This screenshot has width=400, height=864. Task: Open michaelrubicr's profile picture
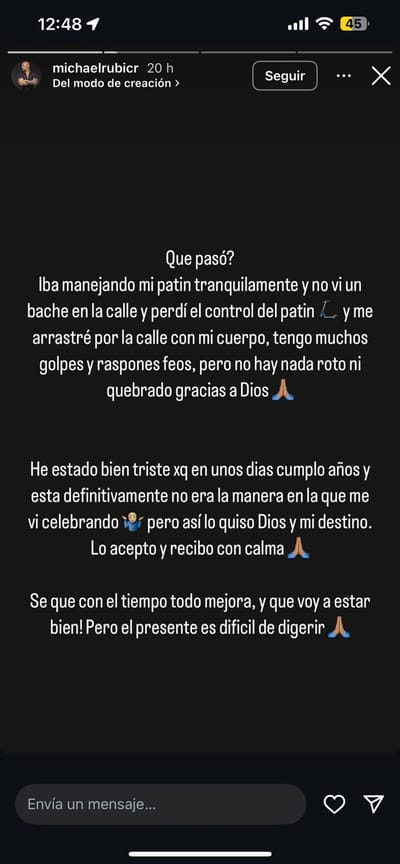pos(26,76)
